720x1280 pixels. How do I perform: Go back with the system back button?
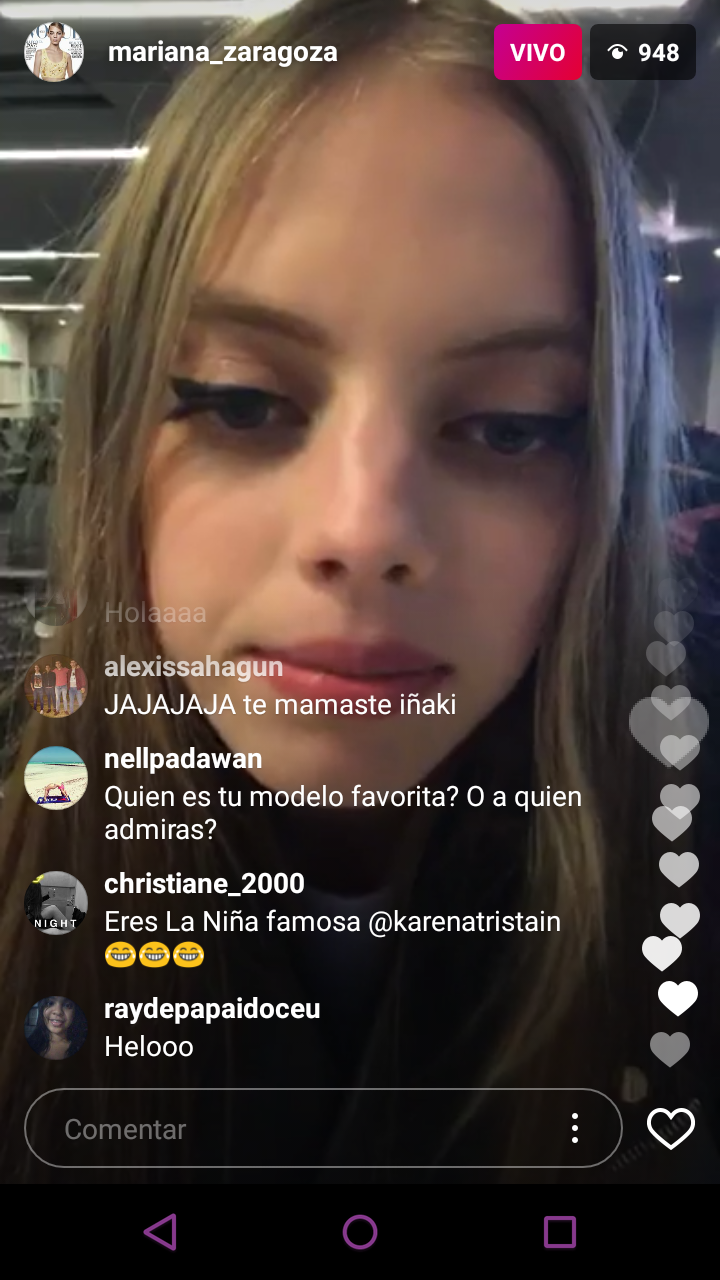tap(160, 1232)
